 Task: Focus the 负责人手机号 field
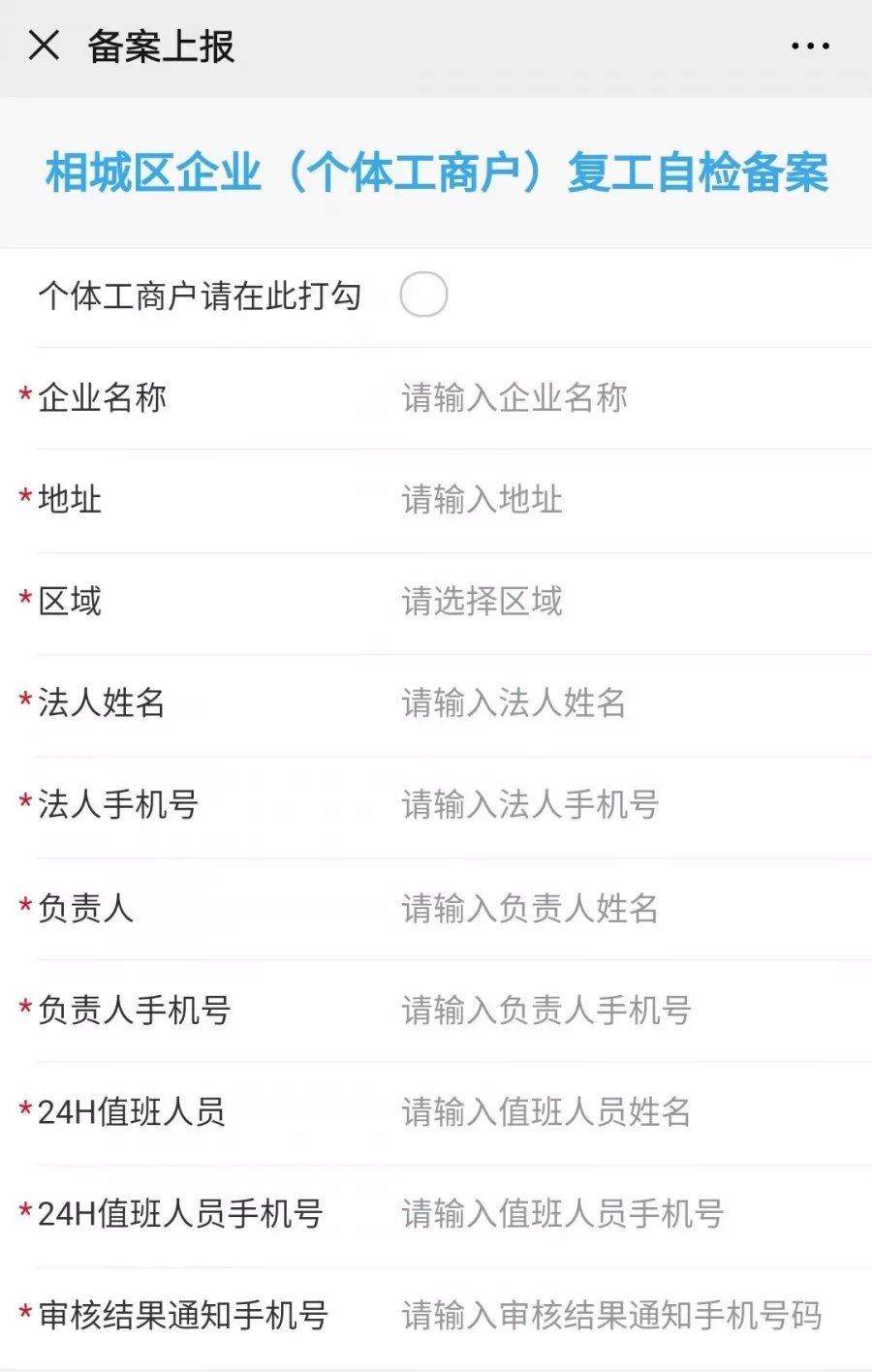[620, 1011]
